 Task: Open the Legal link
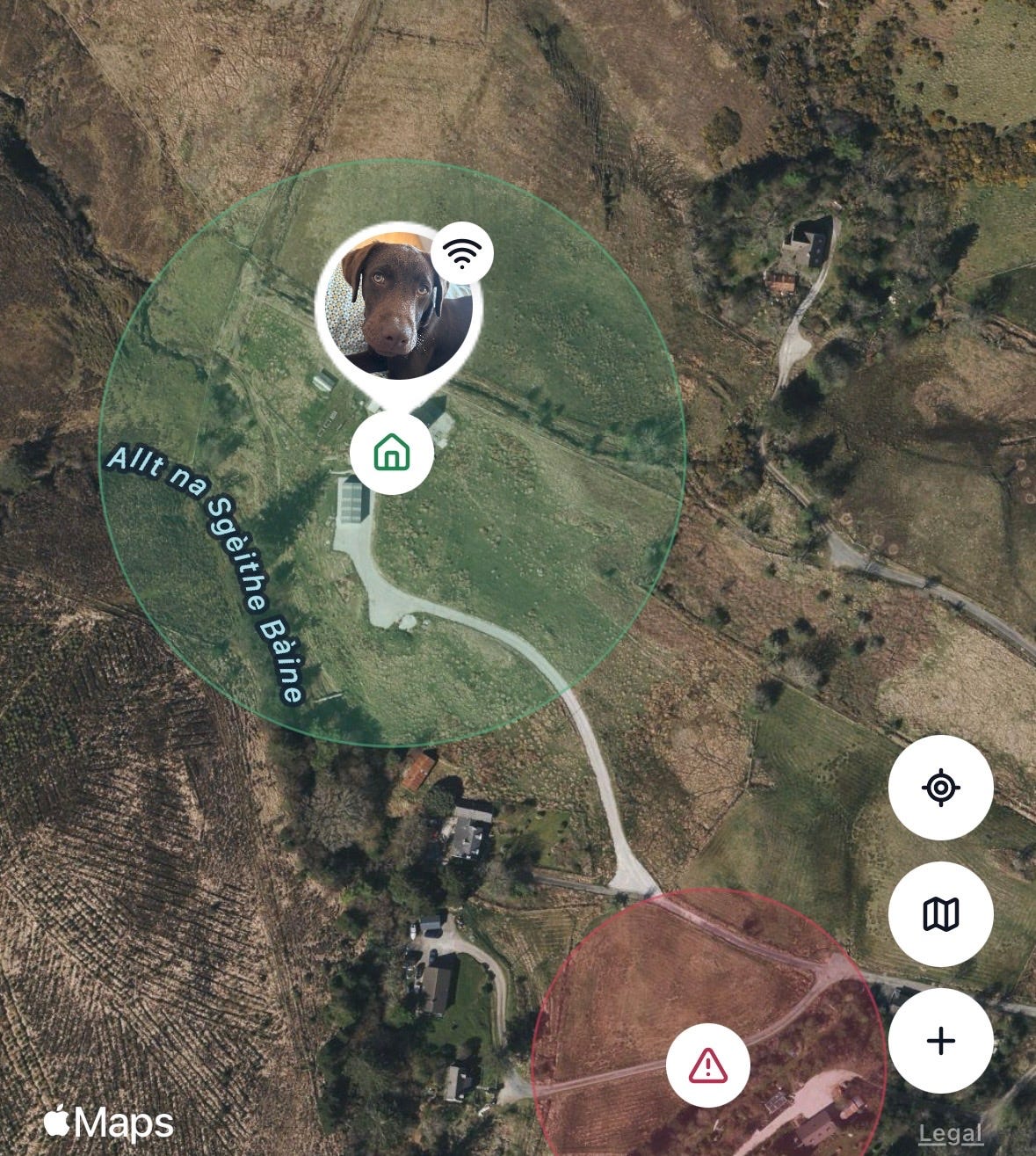(949, 1134)
